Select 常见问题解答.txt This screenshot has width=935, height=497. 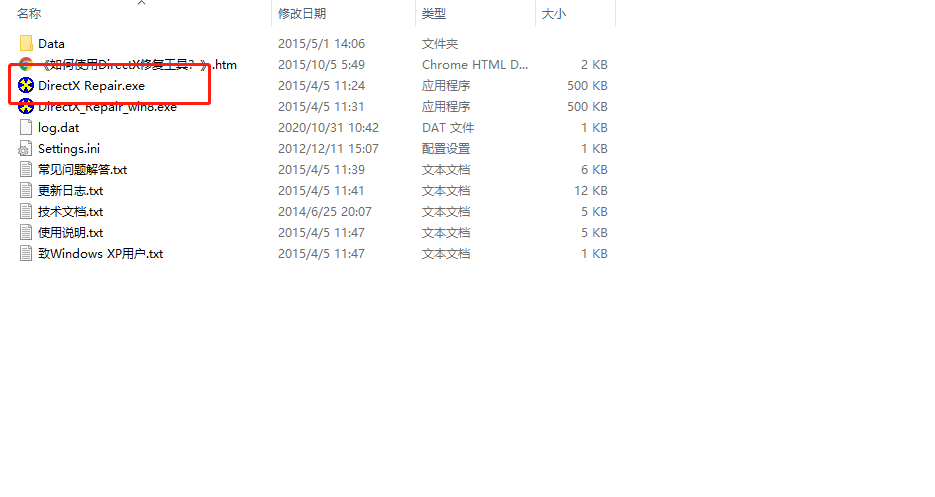tap(82, 170)
